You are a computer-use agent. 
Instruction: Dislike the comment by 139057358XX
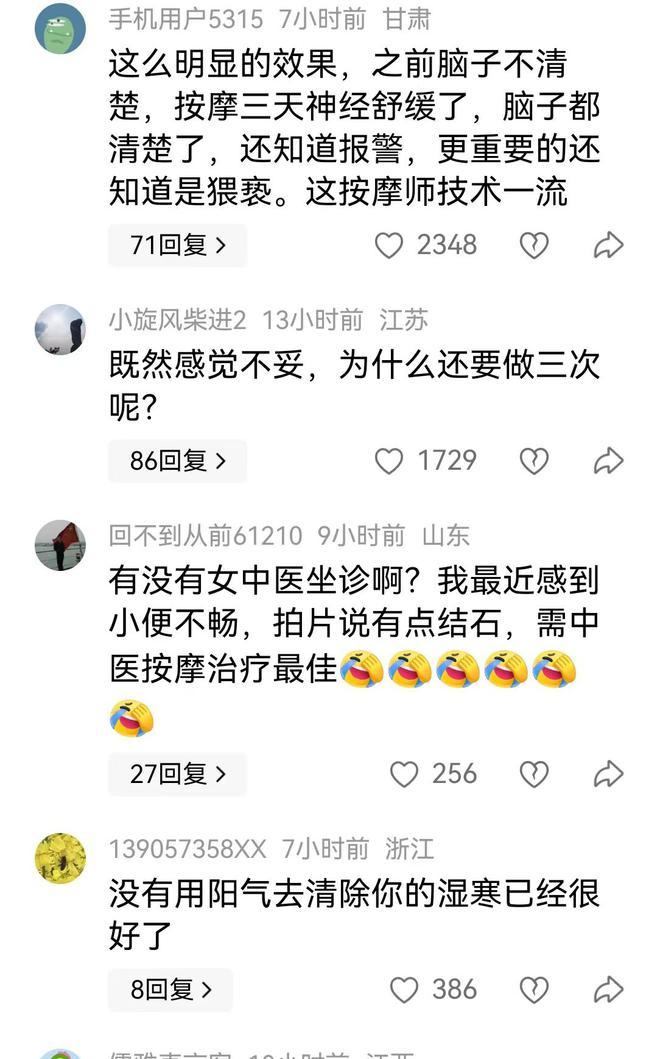[x=534, y=990]
